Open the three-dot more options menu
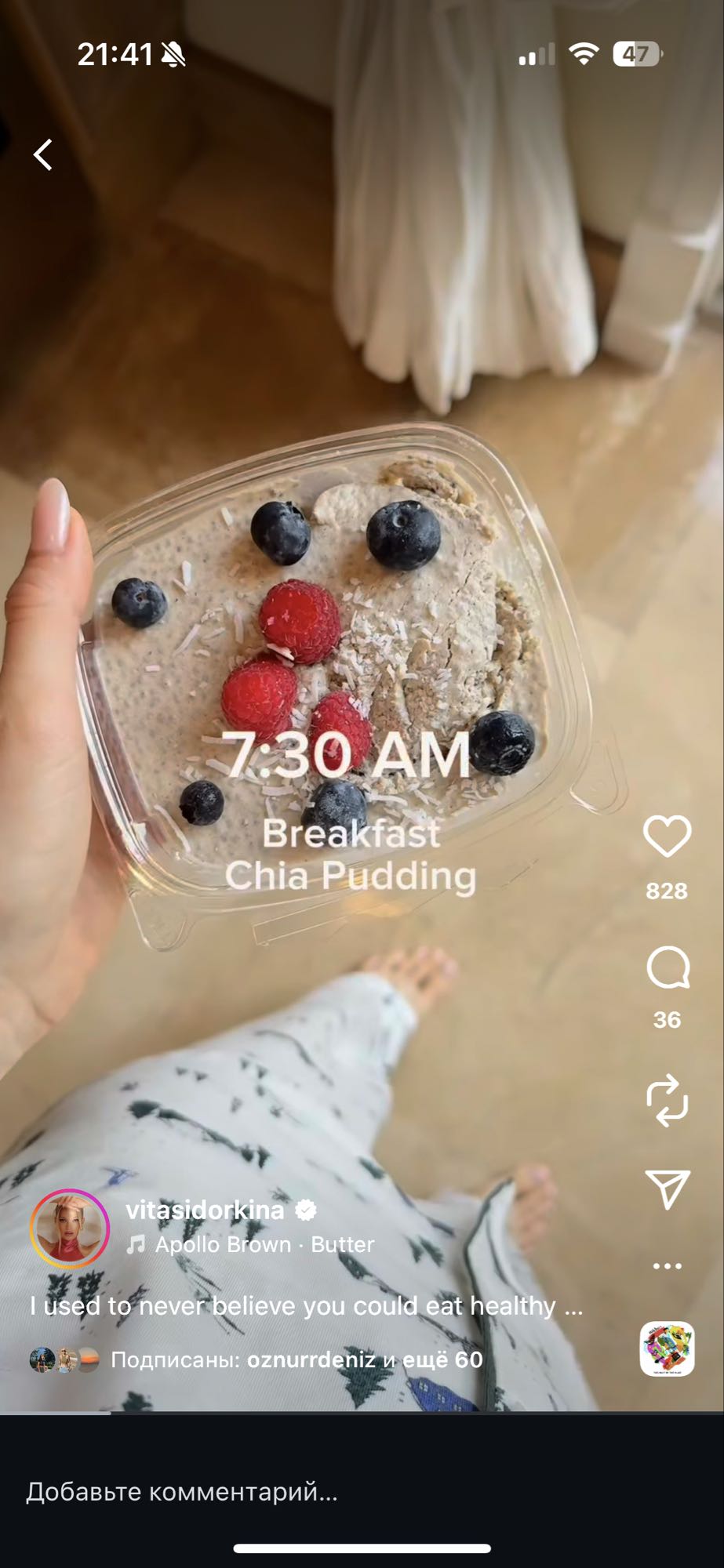 [x=667, y=1266]
